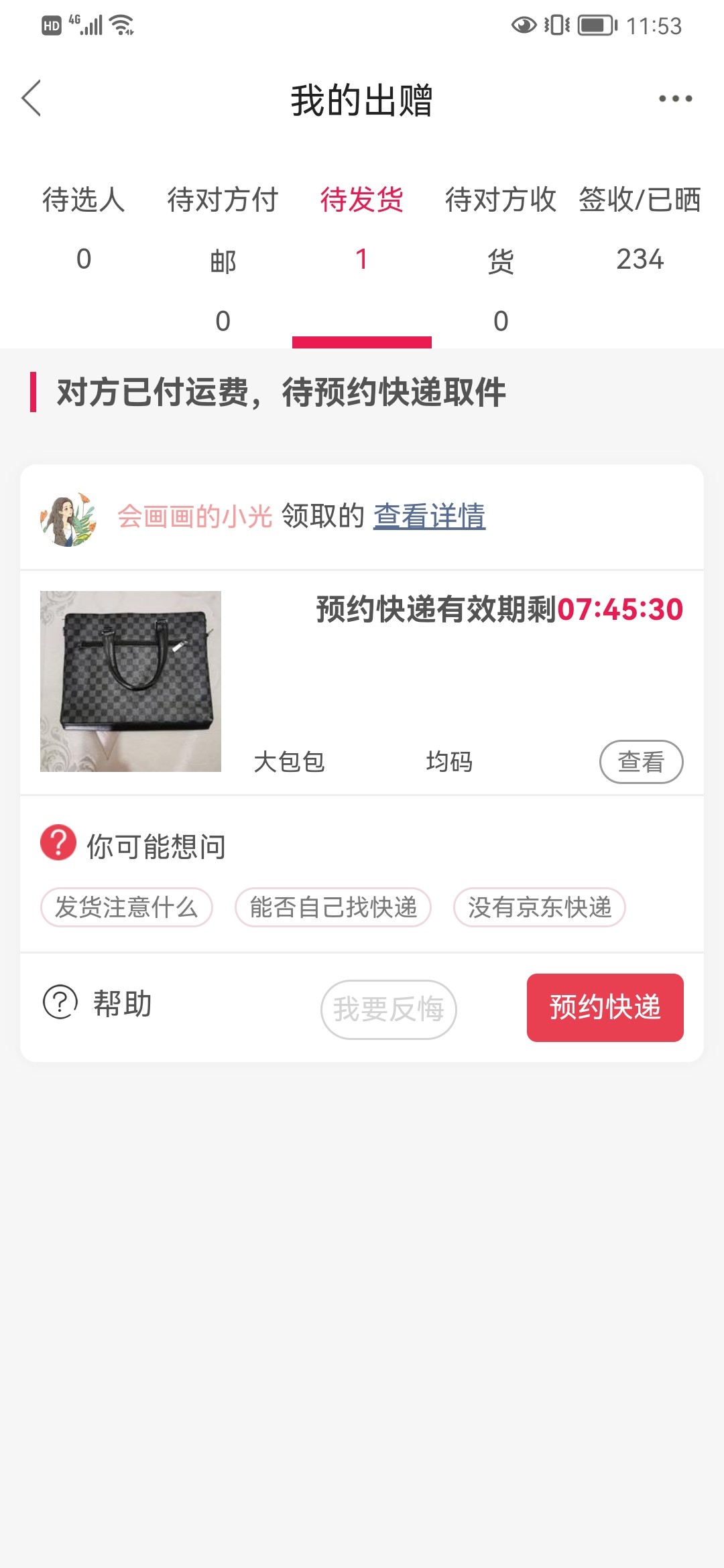Tap the 查看 button for 大包包

pos(641,762)
